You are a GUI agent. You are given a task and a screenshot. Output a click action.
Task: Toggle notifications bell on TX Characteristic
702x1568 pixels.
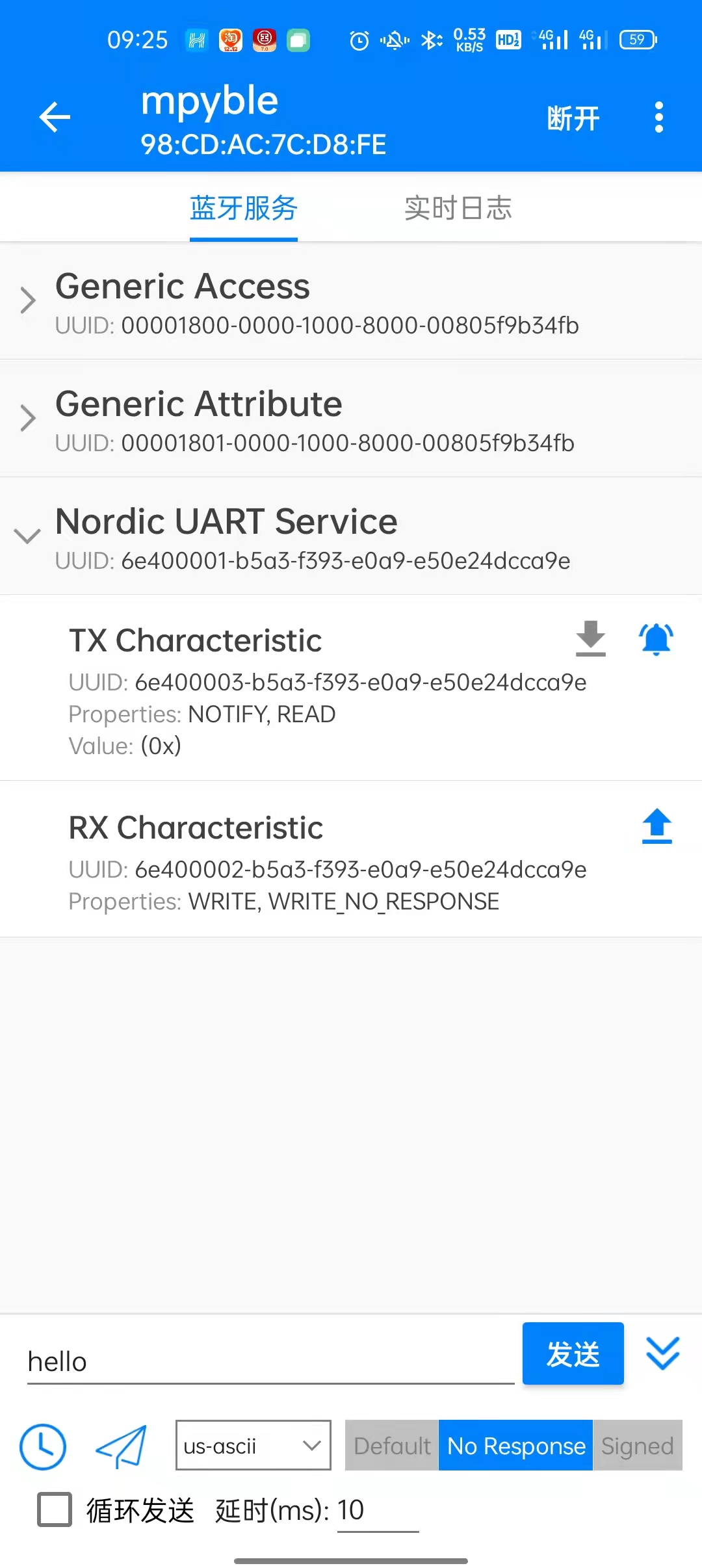coord(656,638)
